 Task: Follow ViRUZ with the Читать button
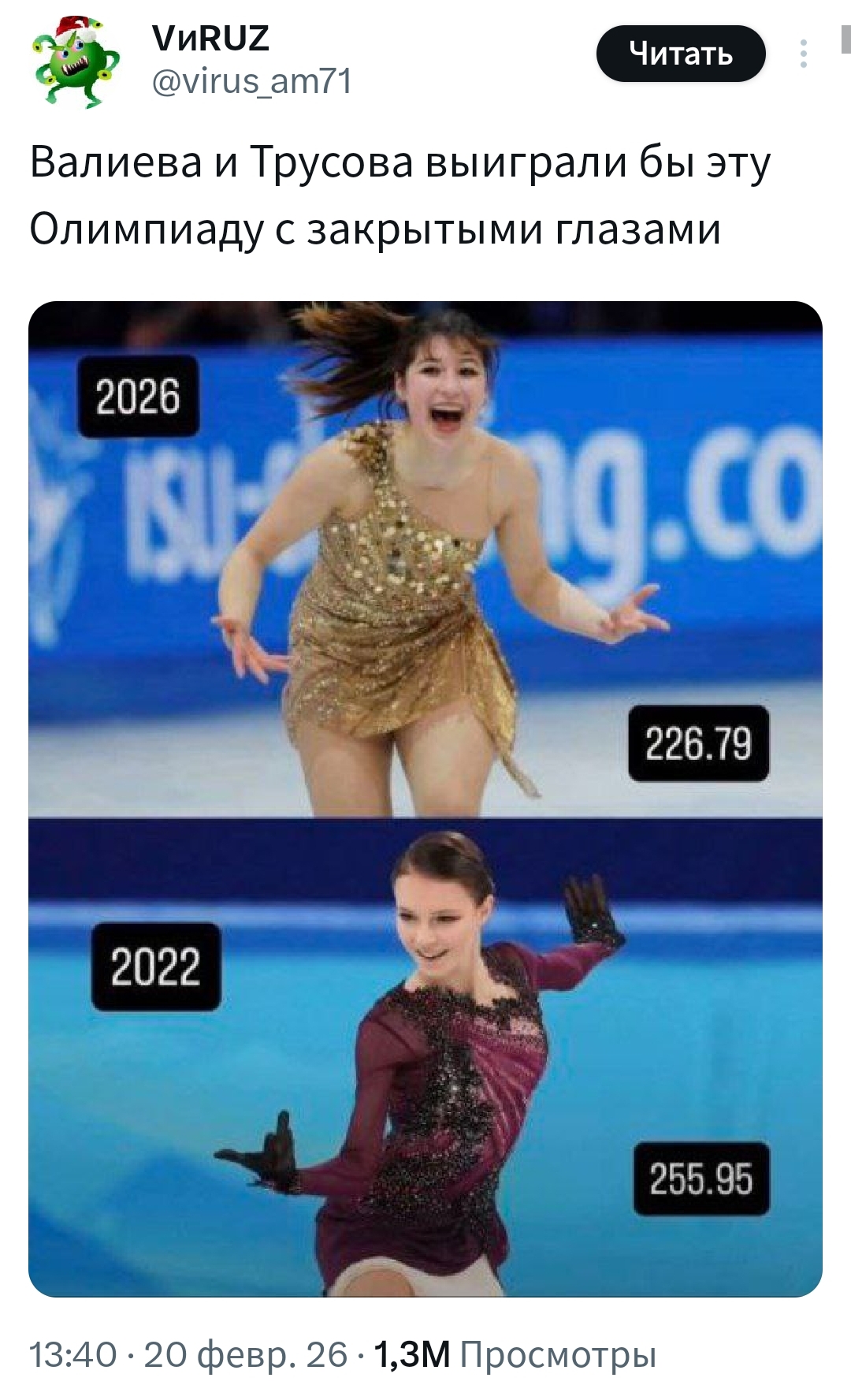(680, 54)
